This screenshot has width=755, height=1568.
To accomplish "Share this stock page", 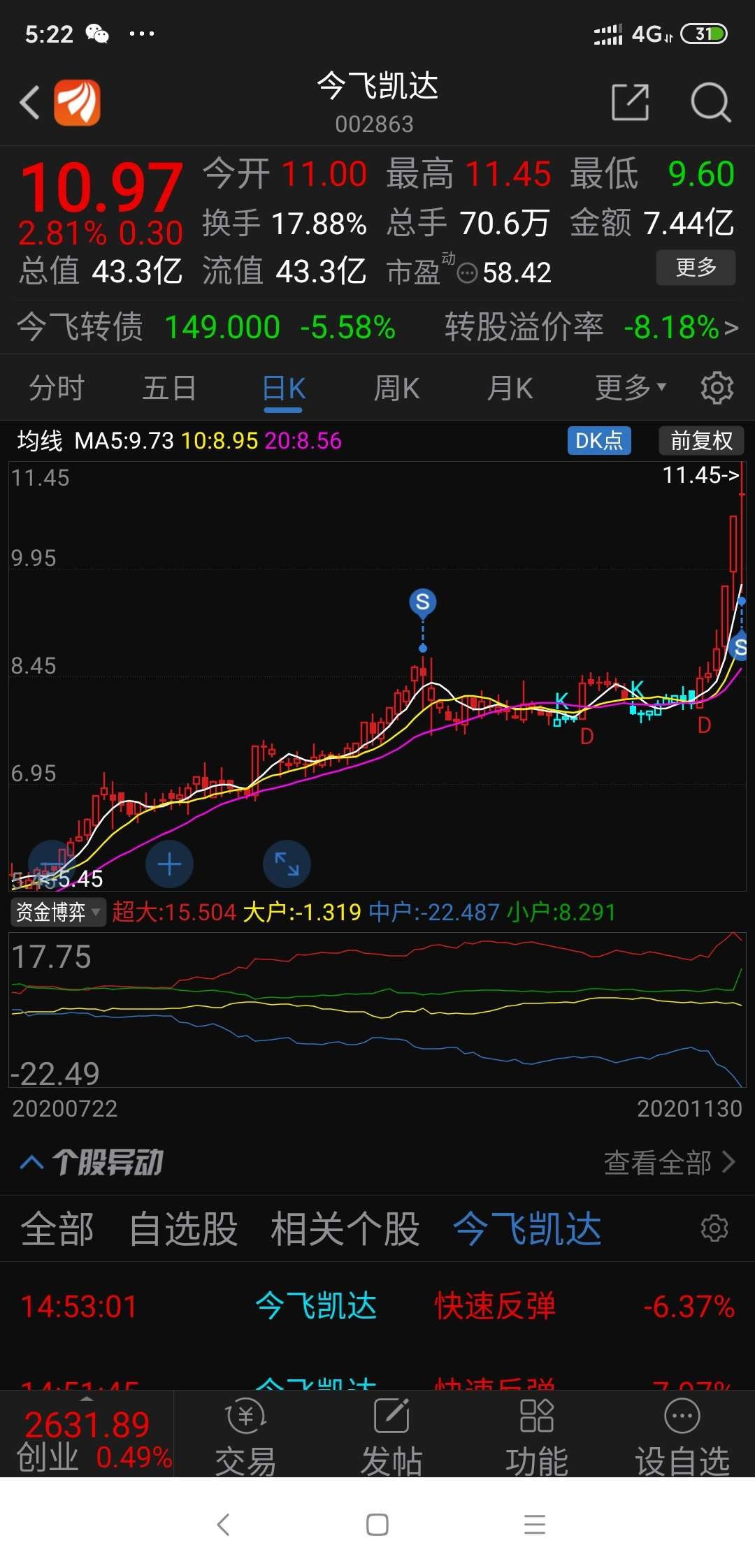I will click(x=630, y=103).
